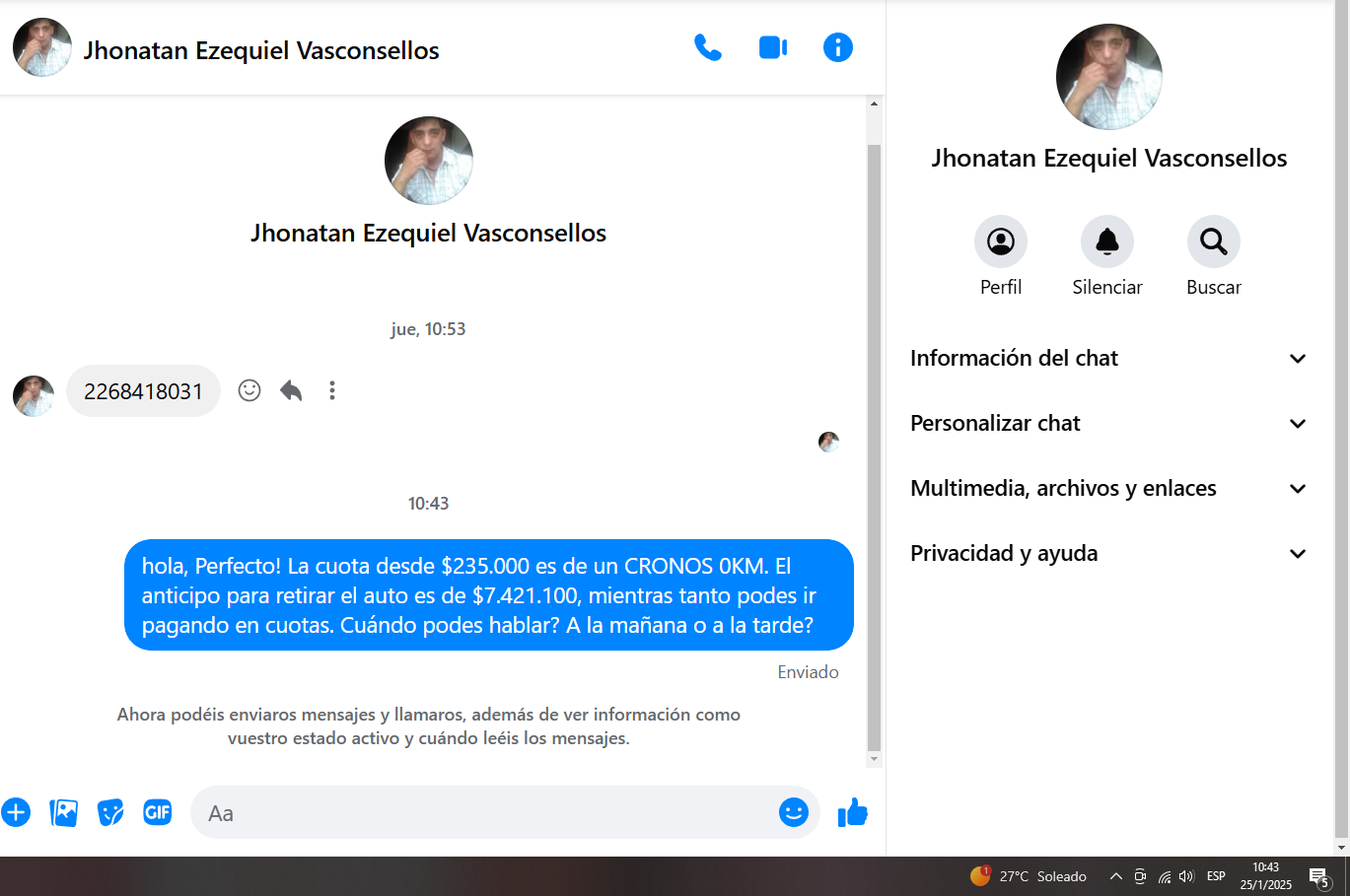Reply to the 2268418031 message
Image resolution: width=1350 pixels, height=896 pixels.
pyautogui.click(x=291, y=390)
